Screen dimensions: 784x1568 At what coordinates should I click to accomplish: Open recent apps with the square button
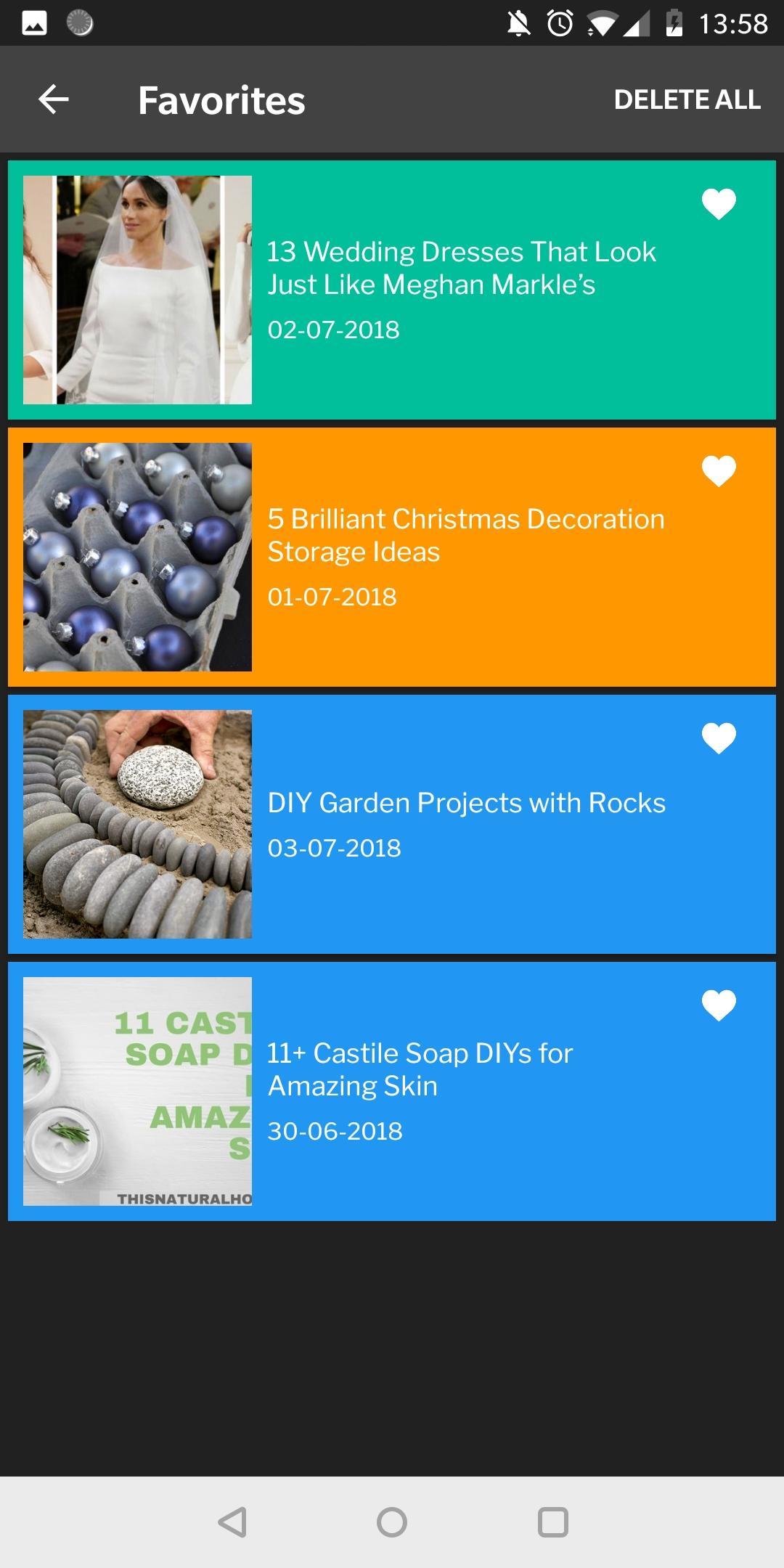tap(552, 1522)
